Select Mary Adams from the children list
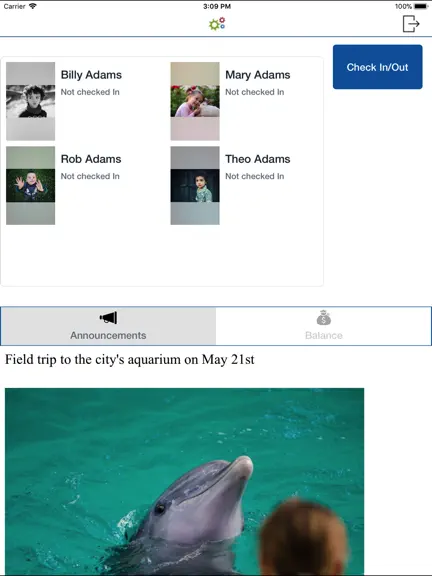This screenshot has width=432, height=576. pyautogui.click(x=245, y=101)
